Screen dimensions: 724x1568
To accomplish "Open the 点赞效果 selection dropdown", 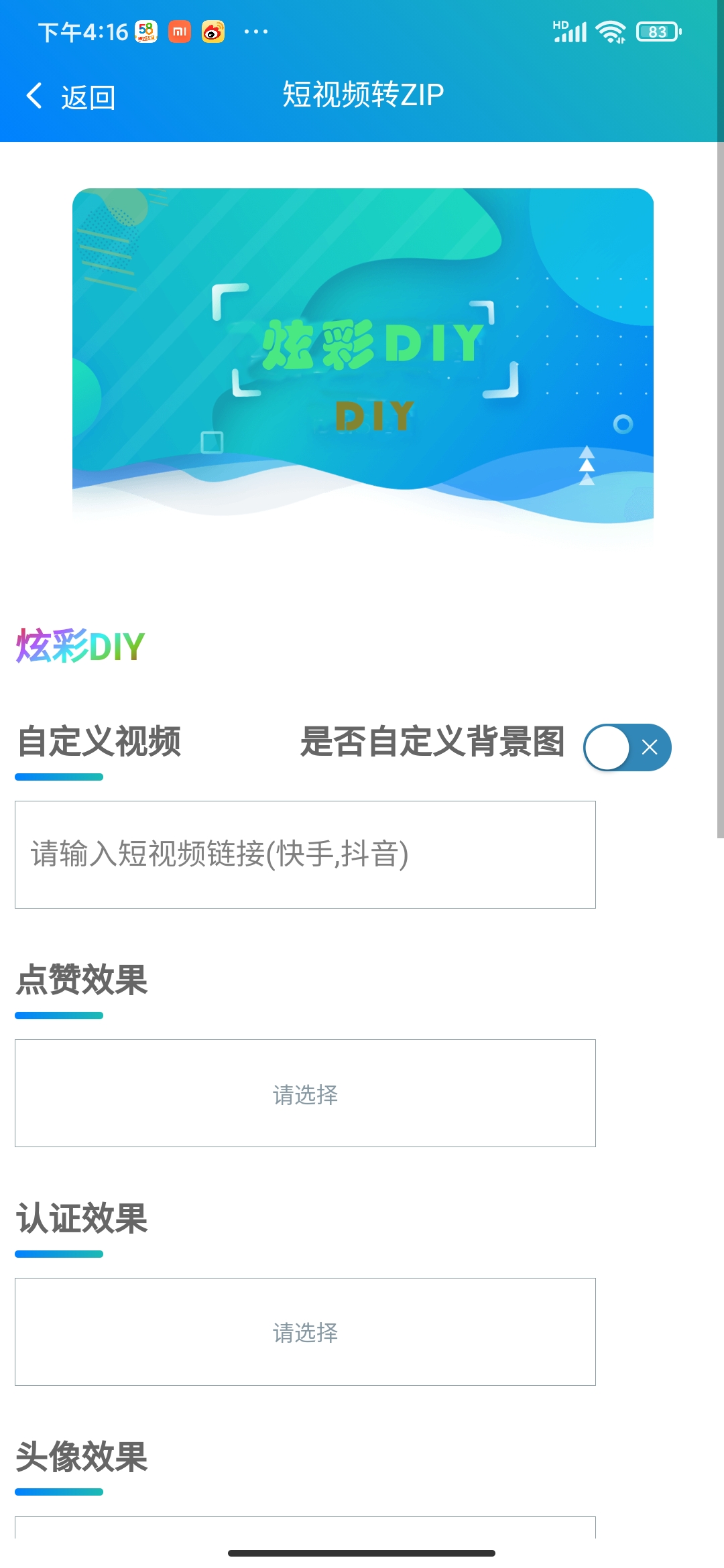I will click(x=305, y=1093).
